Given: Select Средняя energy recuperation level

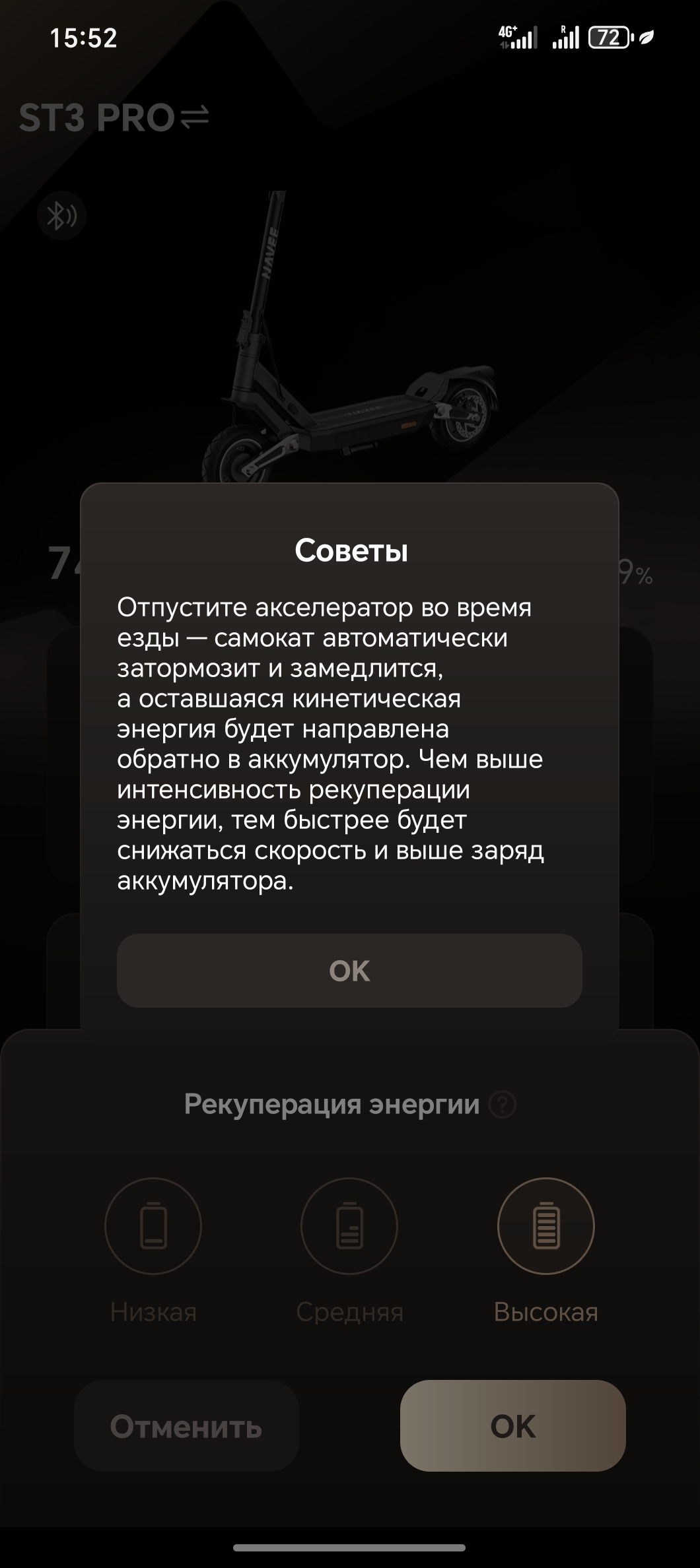Looking at the screenshot, I should pyautogui.click(x=349, y=1226).
